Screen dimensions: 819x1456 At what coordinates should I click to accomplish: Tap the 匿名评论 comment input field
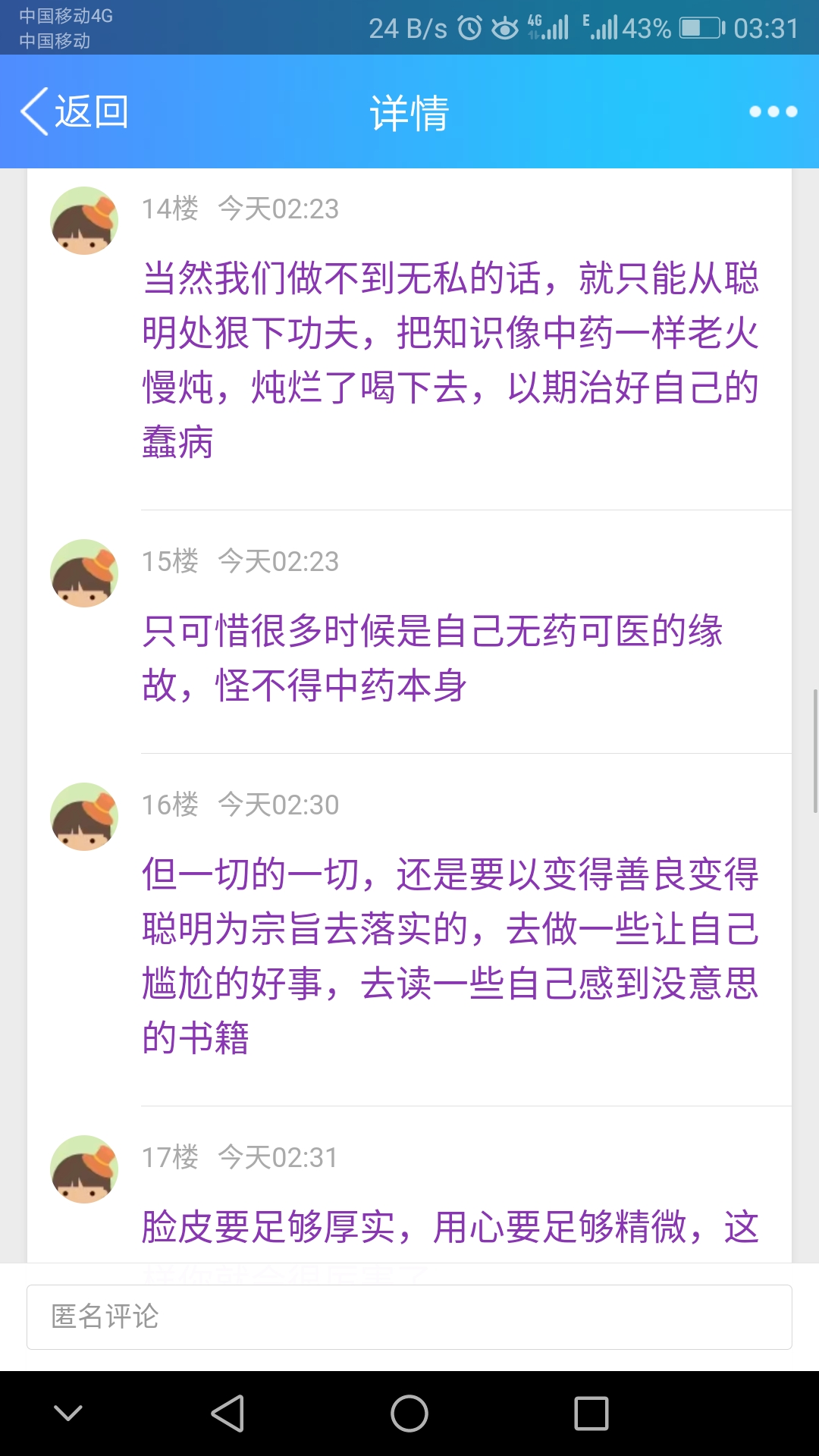pyautogui.click(x=409, y=1316)
